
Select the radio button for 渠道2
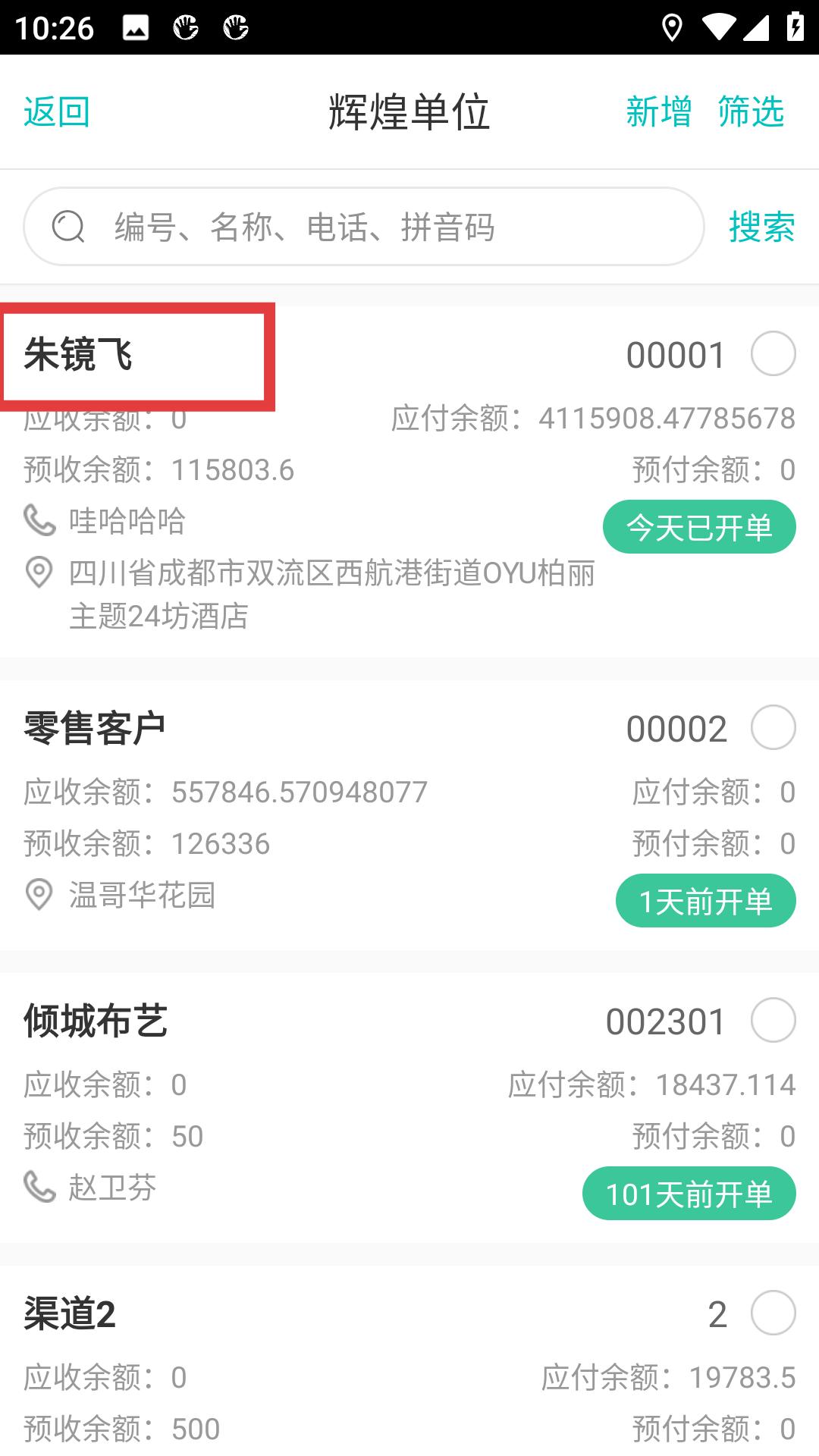[x=773, y=1313]
